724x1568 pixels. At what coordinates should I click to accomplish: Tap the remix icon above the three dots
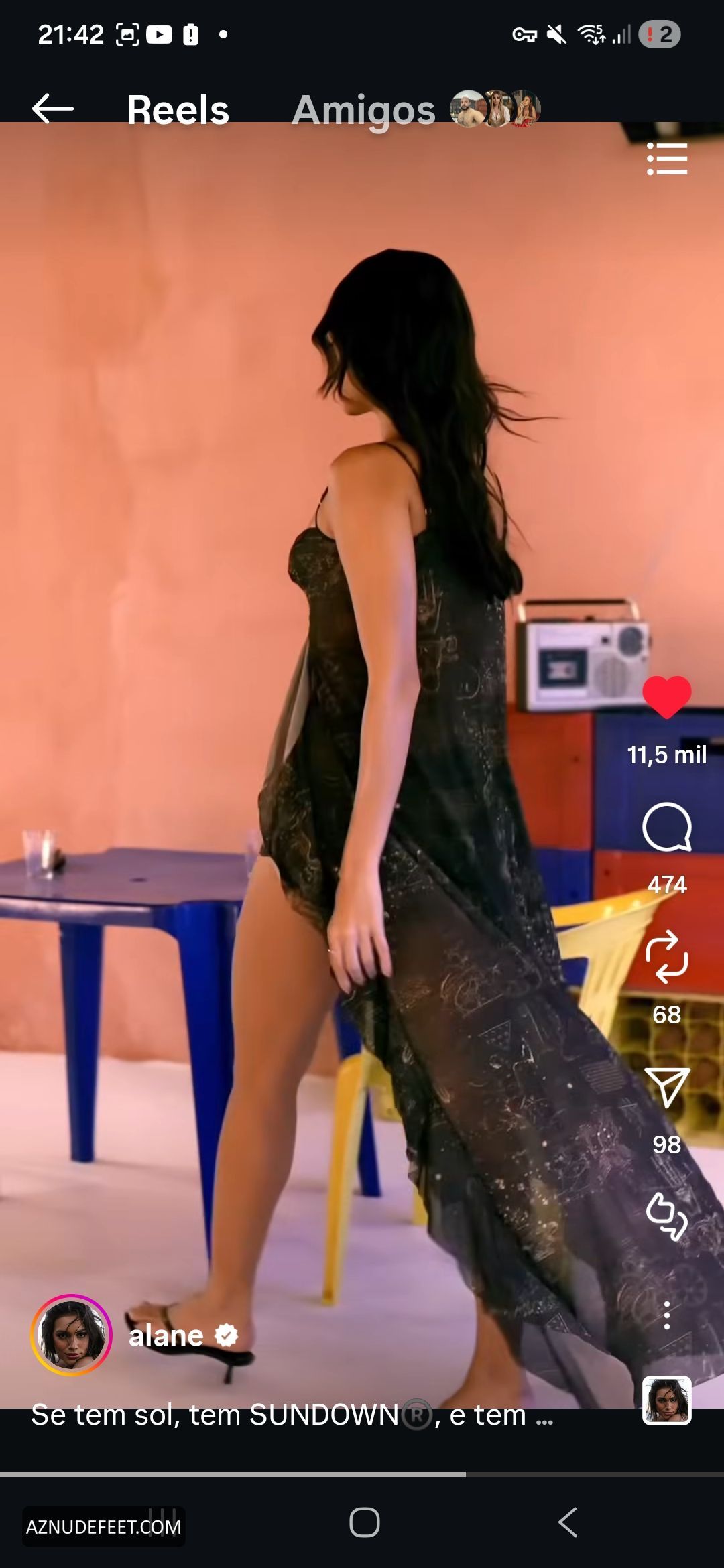[x=666, y=1216]
